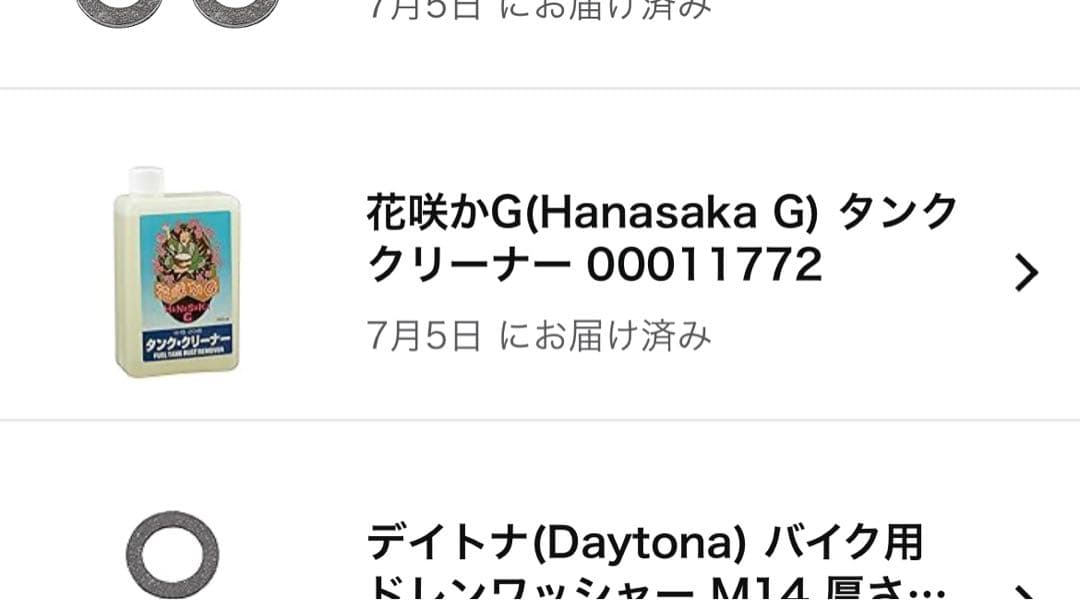Open the Hanasaka G tank cleaner order
Image resolution: width=1080 pixels, height=600 pixels.
(x=662, y=240)
